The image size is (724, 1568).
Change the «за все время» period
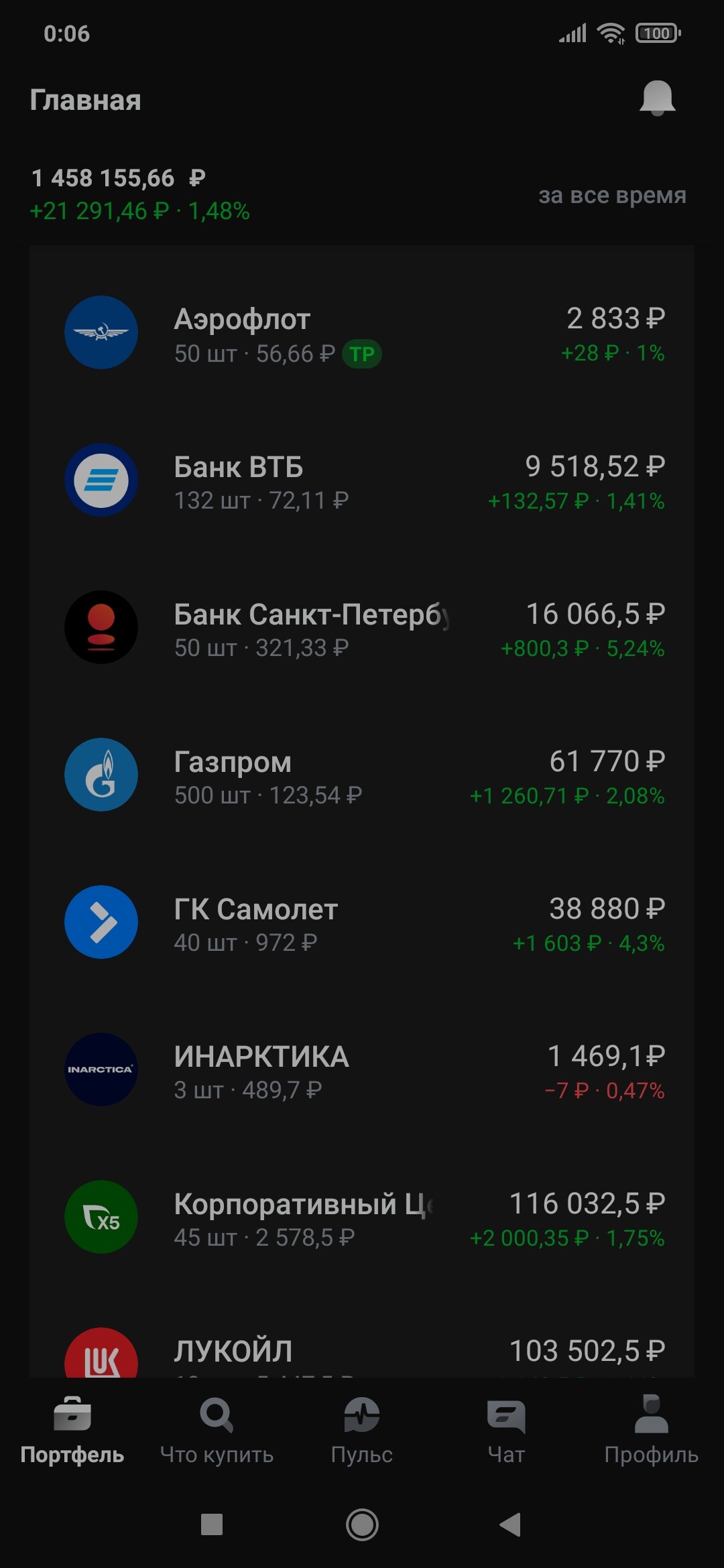tap(612, 195)
